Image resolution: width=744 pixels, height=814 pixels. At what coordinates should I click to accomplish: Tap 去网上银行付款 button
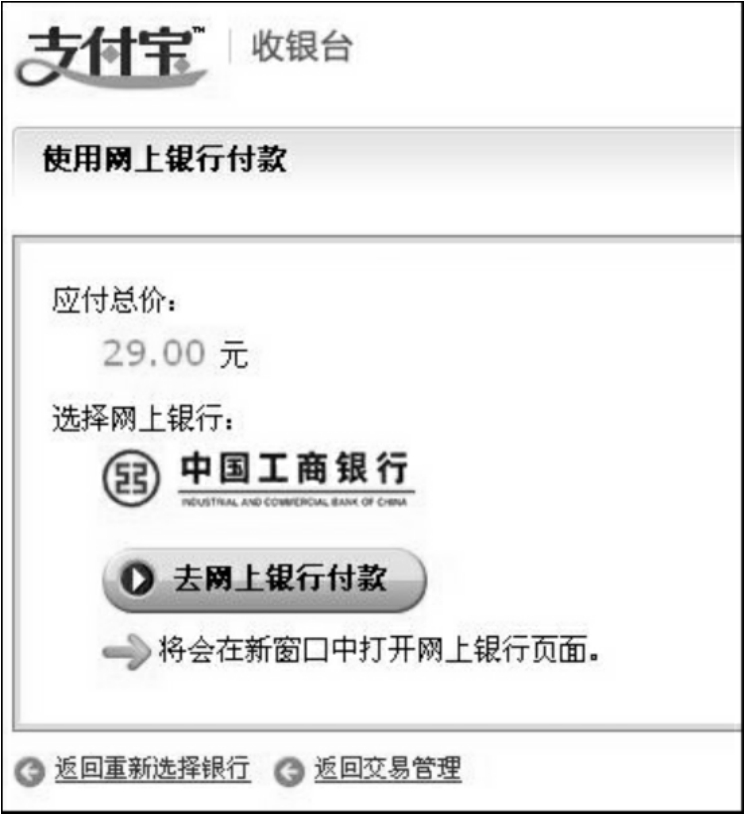tap(264, 579)
